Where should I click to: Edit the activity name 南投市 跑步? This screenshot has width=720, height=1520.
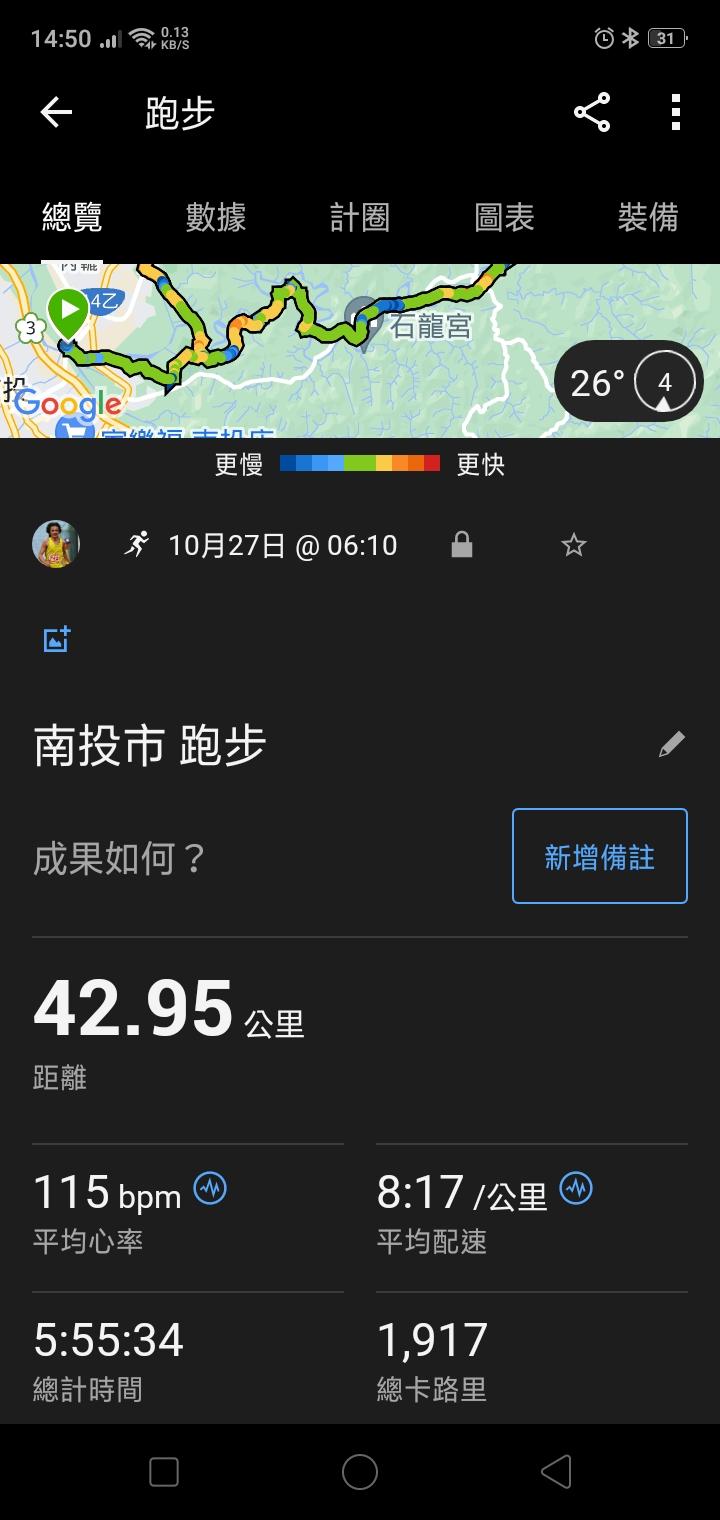672,745
